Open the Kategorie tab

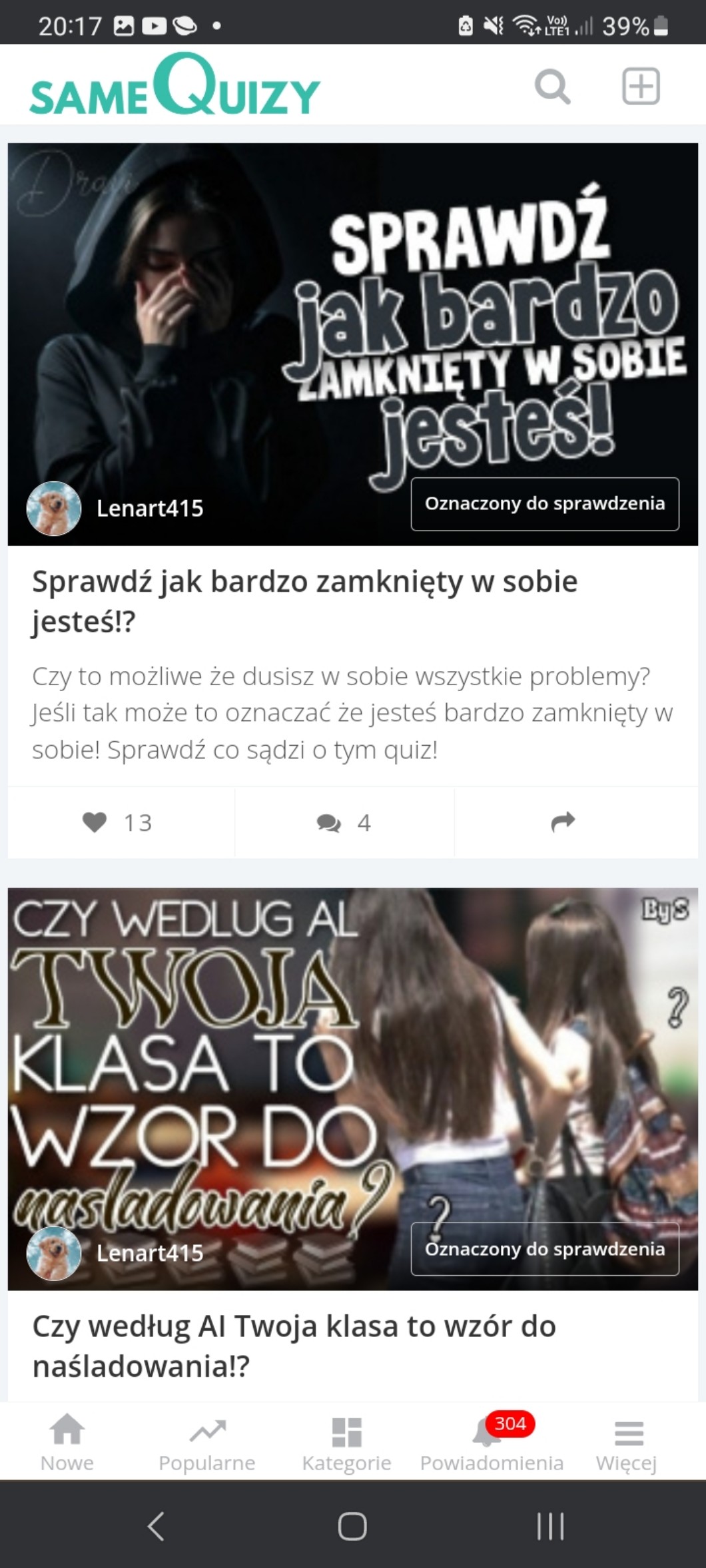click(346, 1443)
